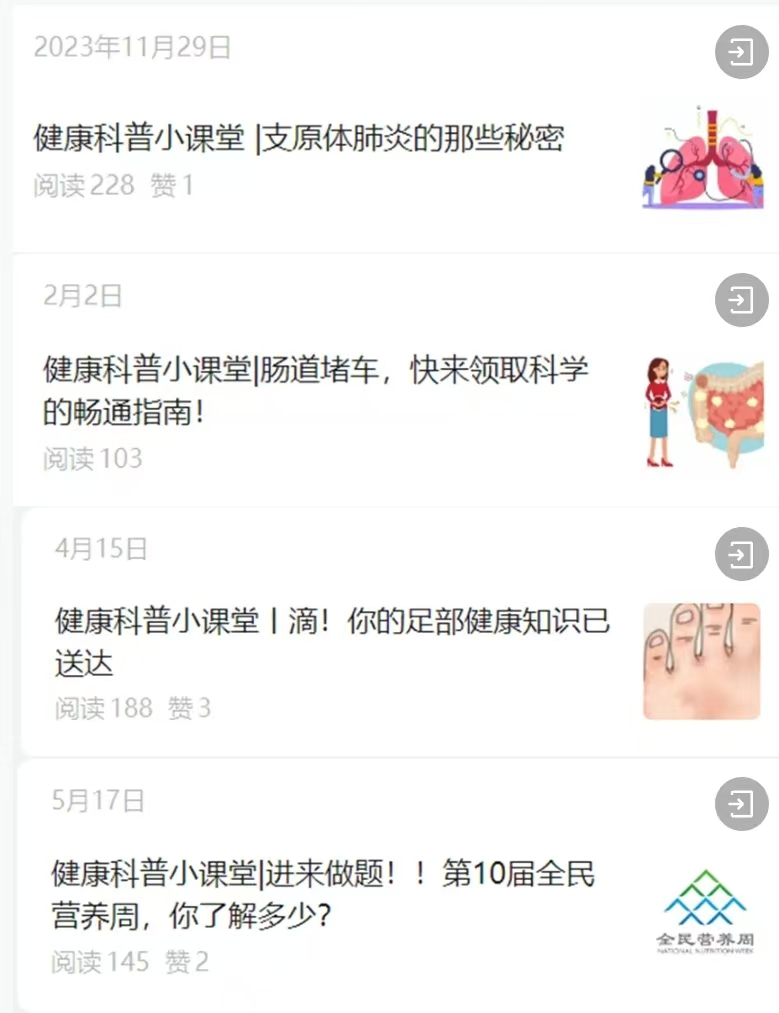This screenshot has height=1013, width=779.
Task: Tap the arrow icon on the 2月2日 post
Action: [x=741, y=300]
